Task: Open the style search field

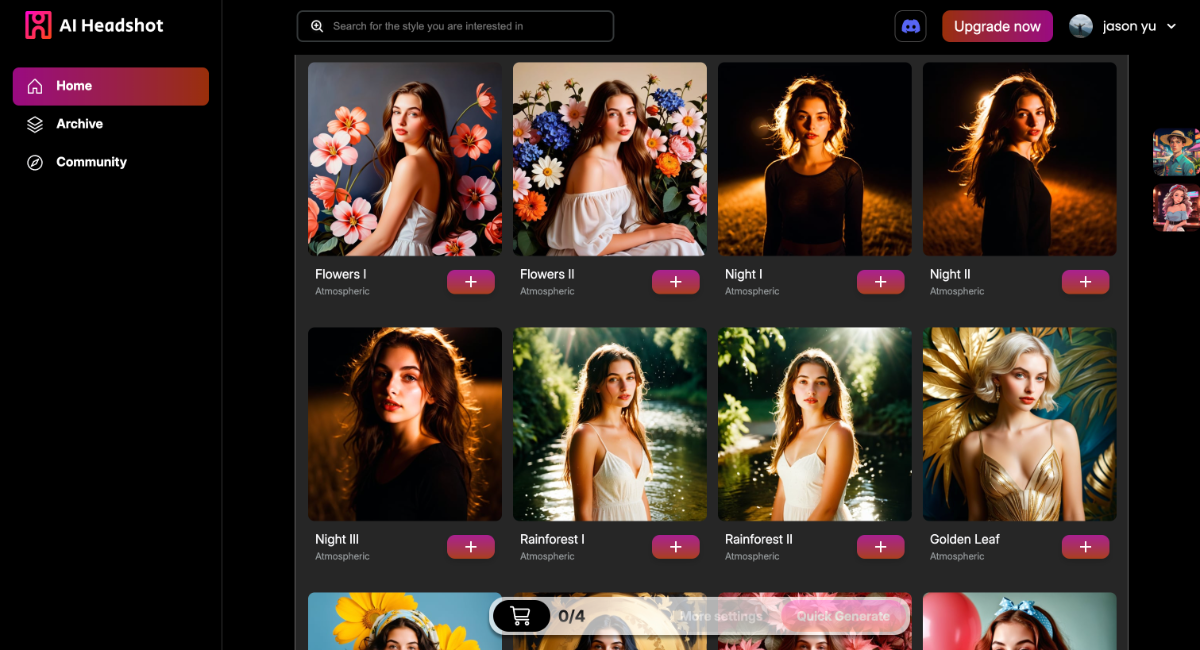Action: (x=455, y=26)
